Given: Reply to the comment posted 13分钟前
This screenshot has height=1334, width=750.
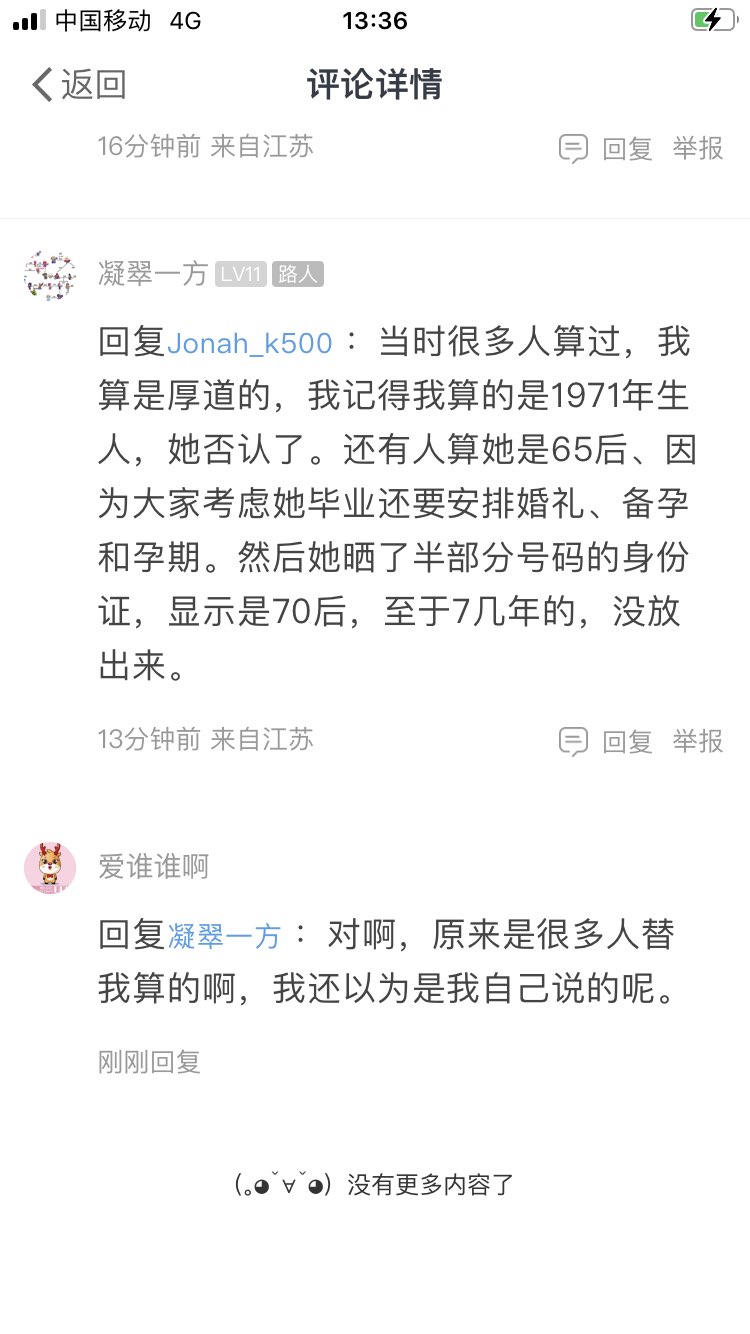Looking at the screenshot, I should [606, 741].
